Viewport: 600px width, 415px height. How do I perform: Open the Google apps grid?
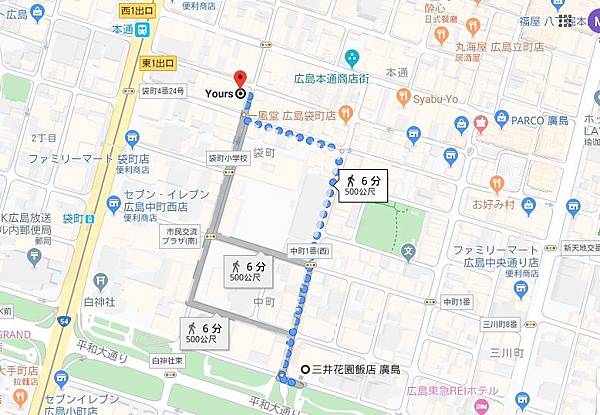[x=566, y=19]
